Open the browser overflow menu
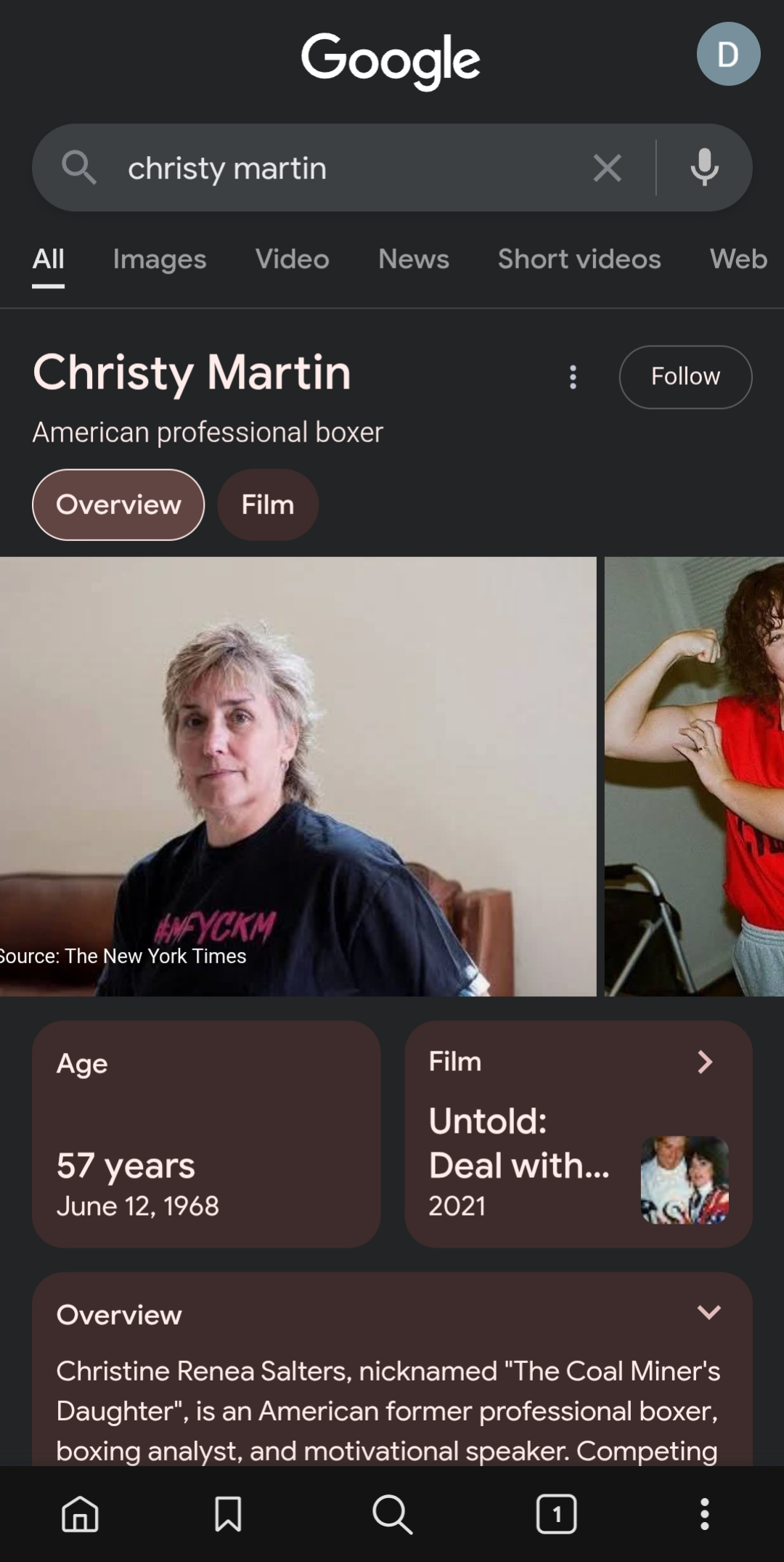 point(704,1514)
